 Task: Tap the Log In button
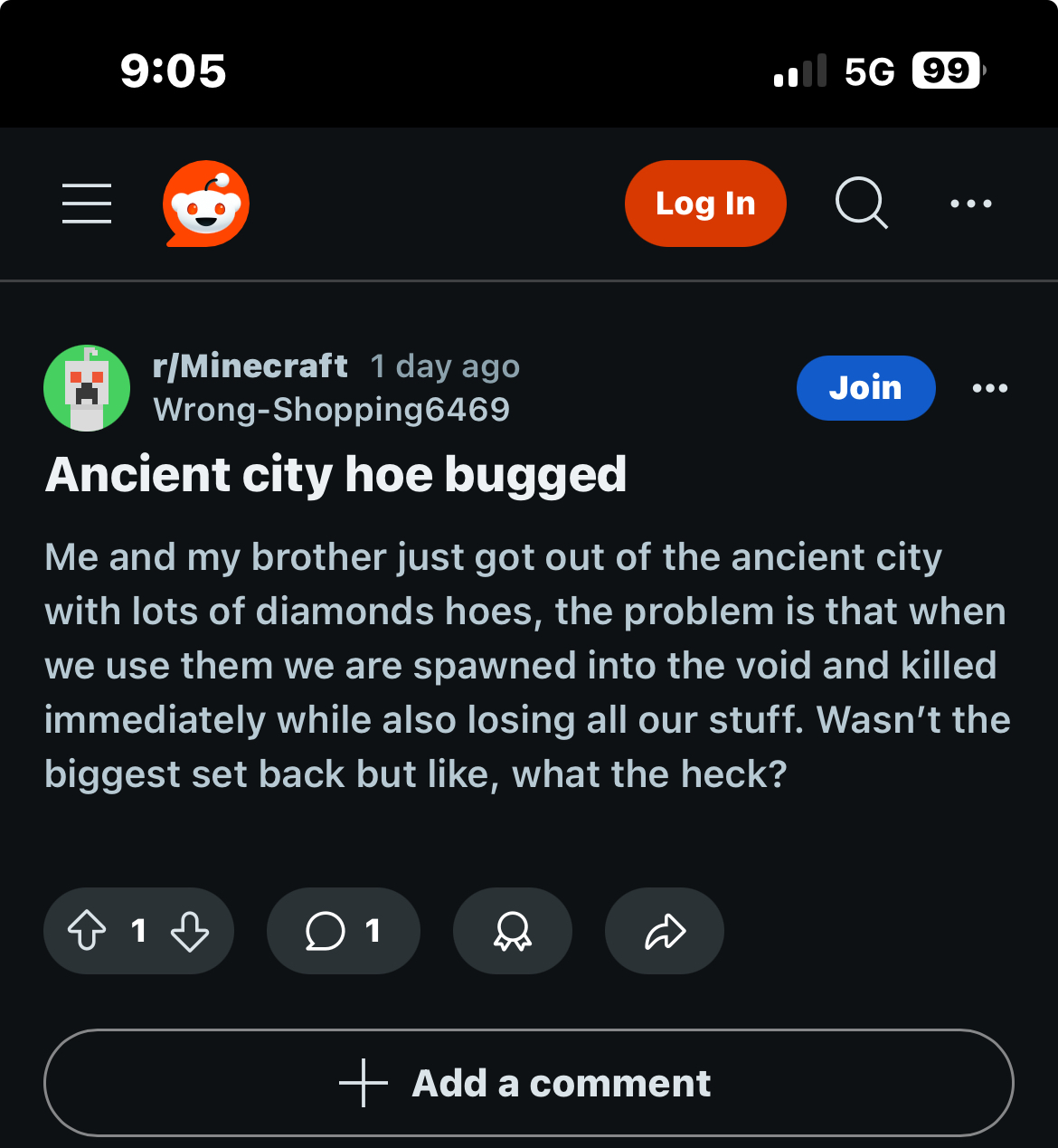pos(705,204)
